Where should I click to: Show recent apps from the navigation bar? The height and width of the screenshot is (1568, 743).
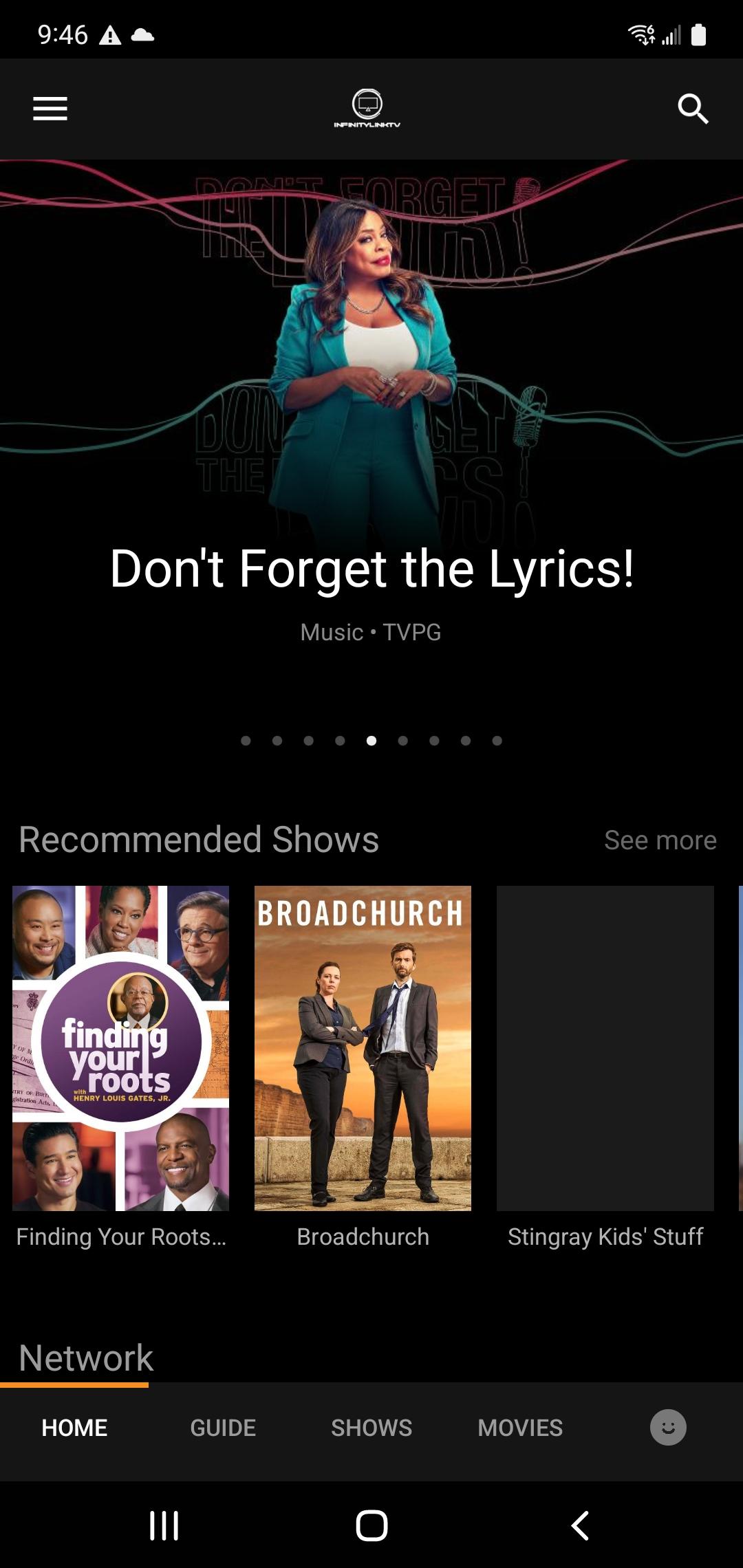[x=164, y=1525]
